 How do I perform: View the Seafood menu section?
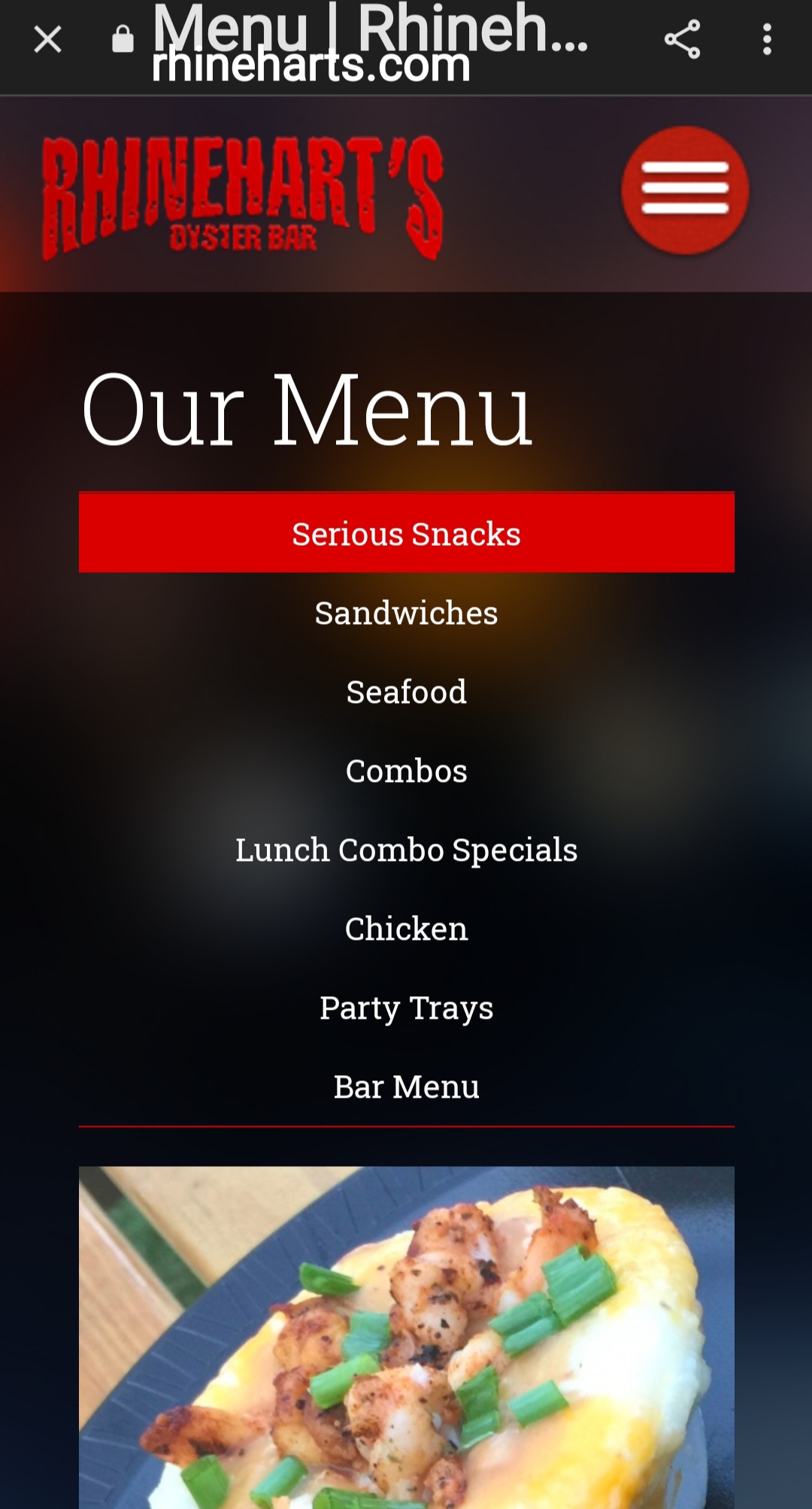tap(406, 692)
